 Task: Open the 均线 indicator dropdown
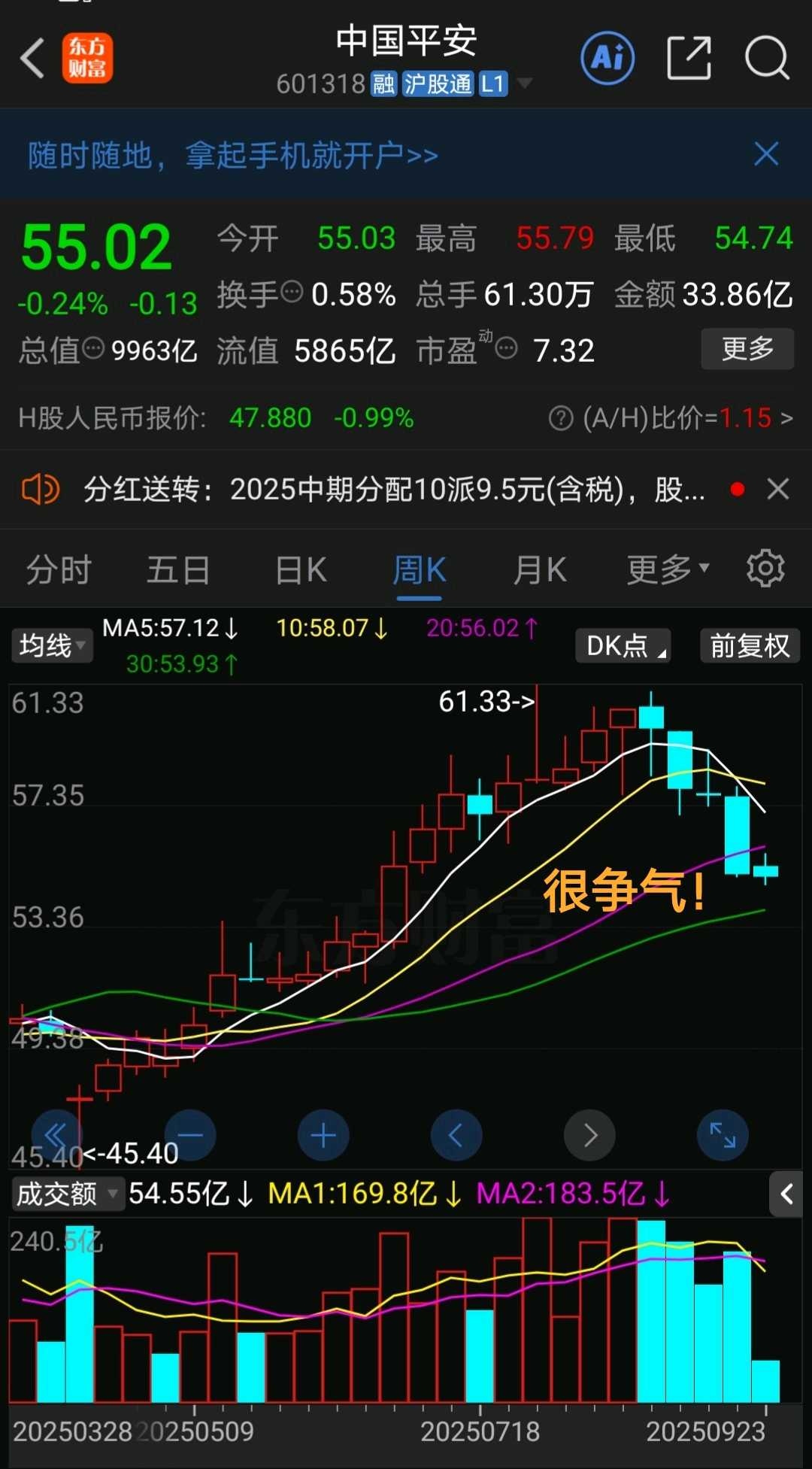pyautogui.click(x=52, y=645)
